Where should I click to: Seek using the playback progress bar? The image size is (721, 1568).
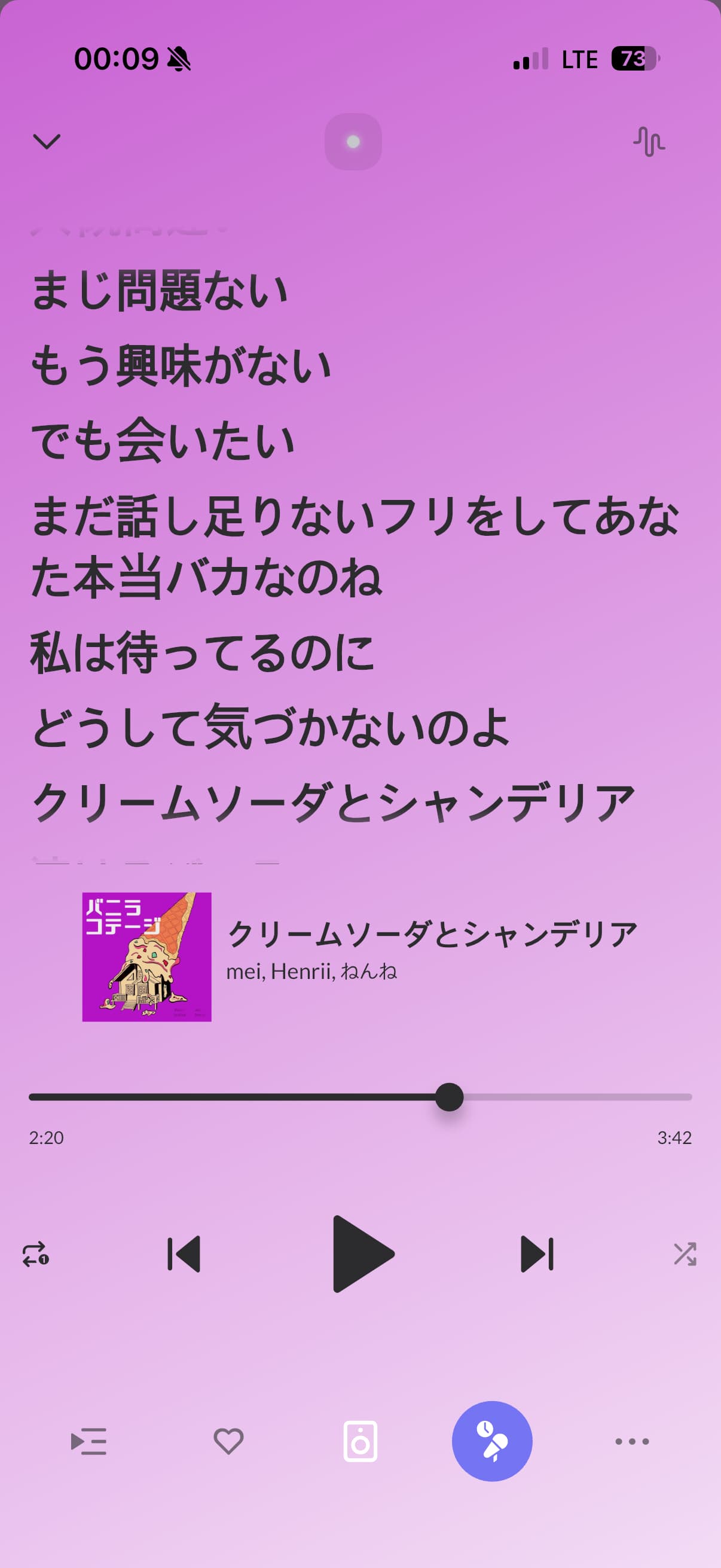360,1097
